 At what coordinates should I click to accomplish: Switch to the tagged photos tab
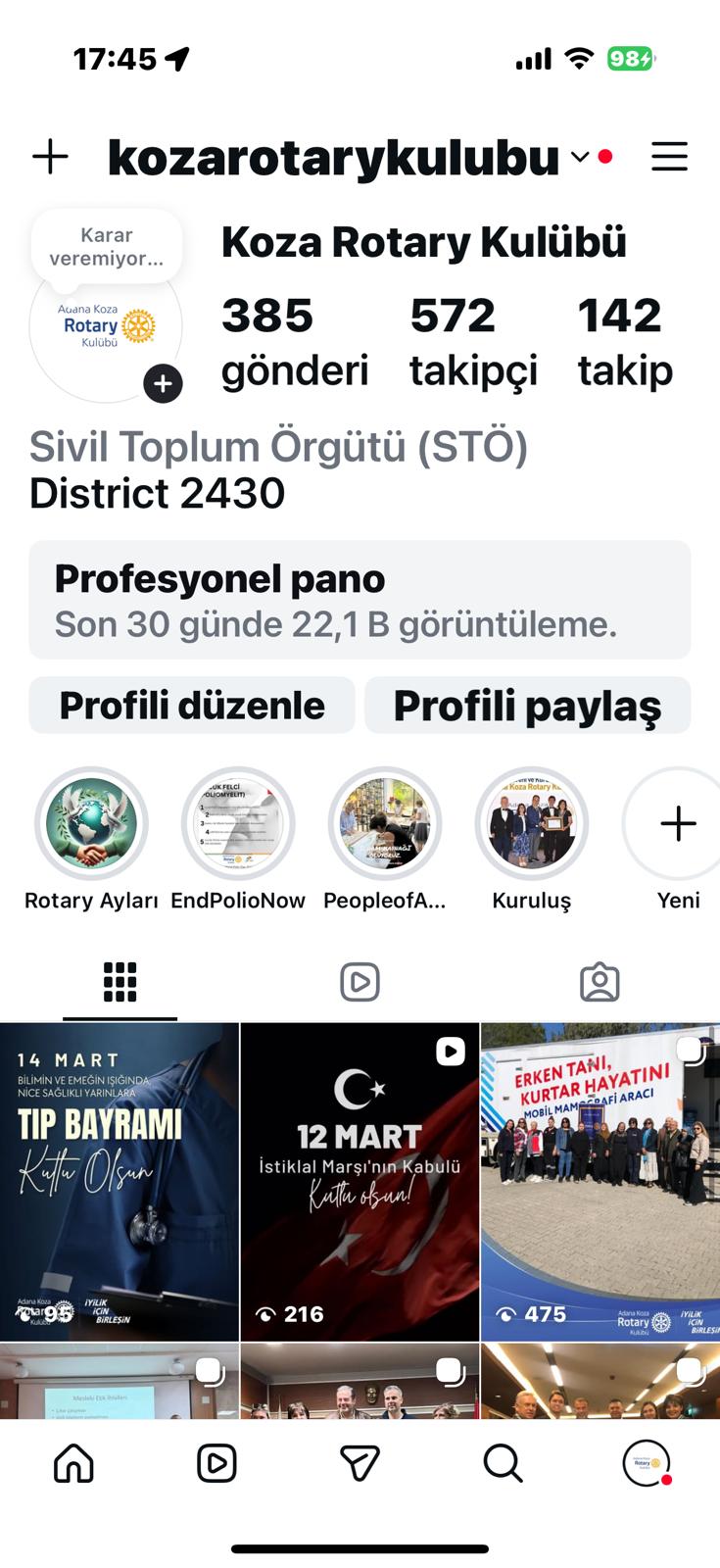(600, 982)
